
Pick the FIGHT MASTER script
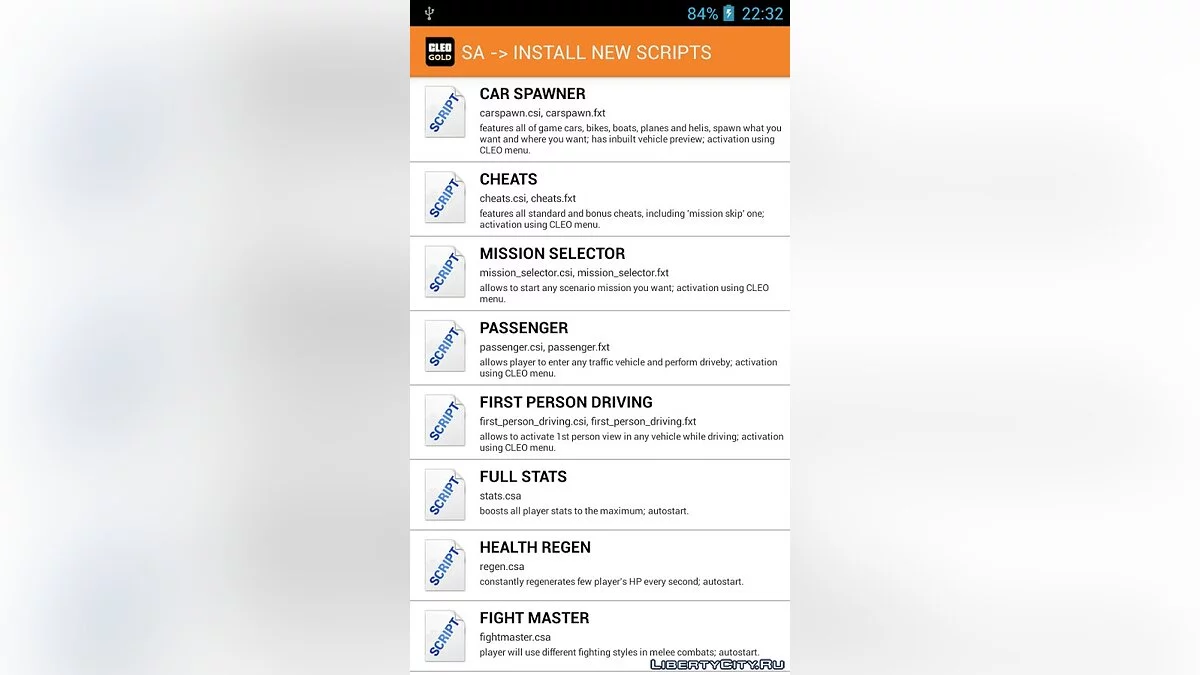click(600, 636)
